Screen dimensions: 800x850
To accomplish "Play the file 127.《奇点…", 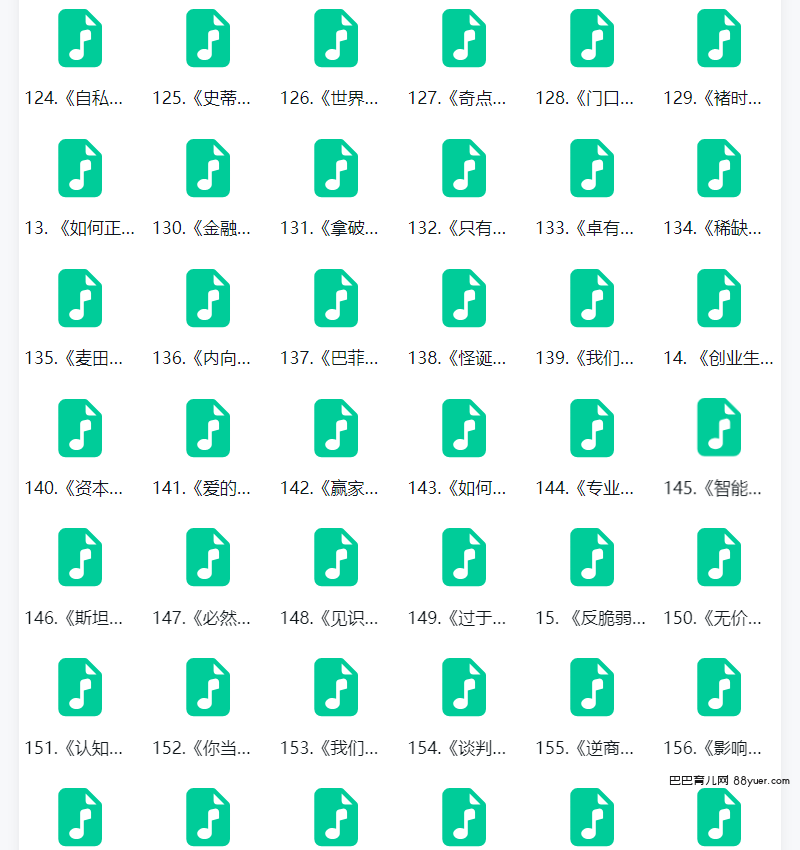I will (x=464, y=38).
